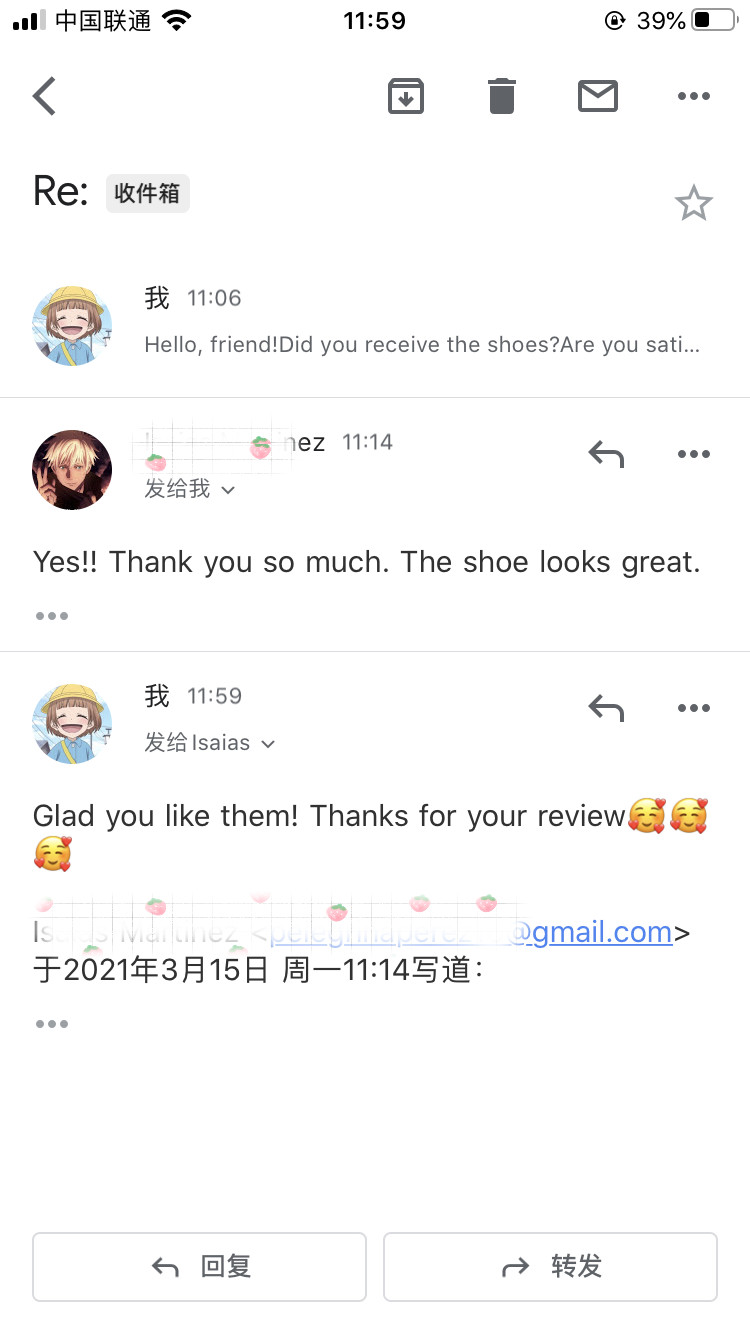Go back to the inbox list
Viewport: 750px width, 1334px height.
point(45,96)
